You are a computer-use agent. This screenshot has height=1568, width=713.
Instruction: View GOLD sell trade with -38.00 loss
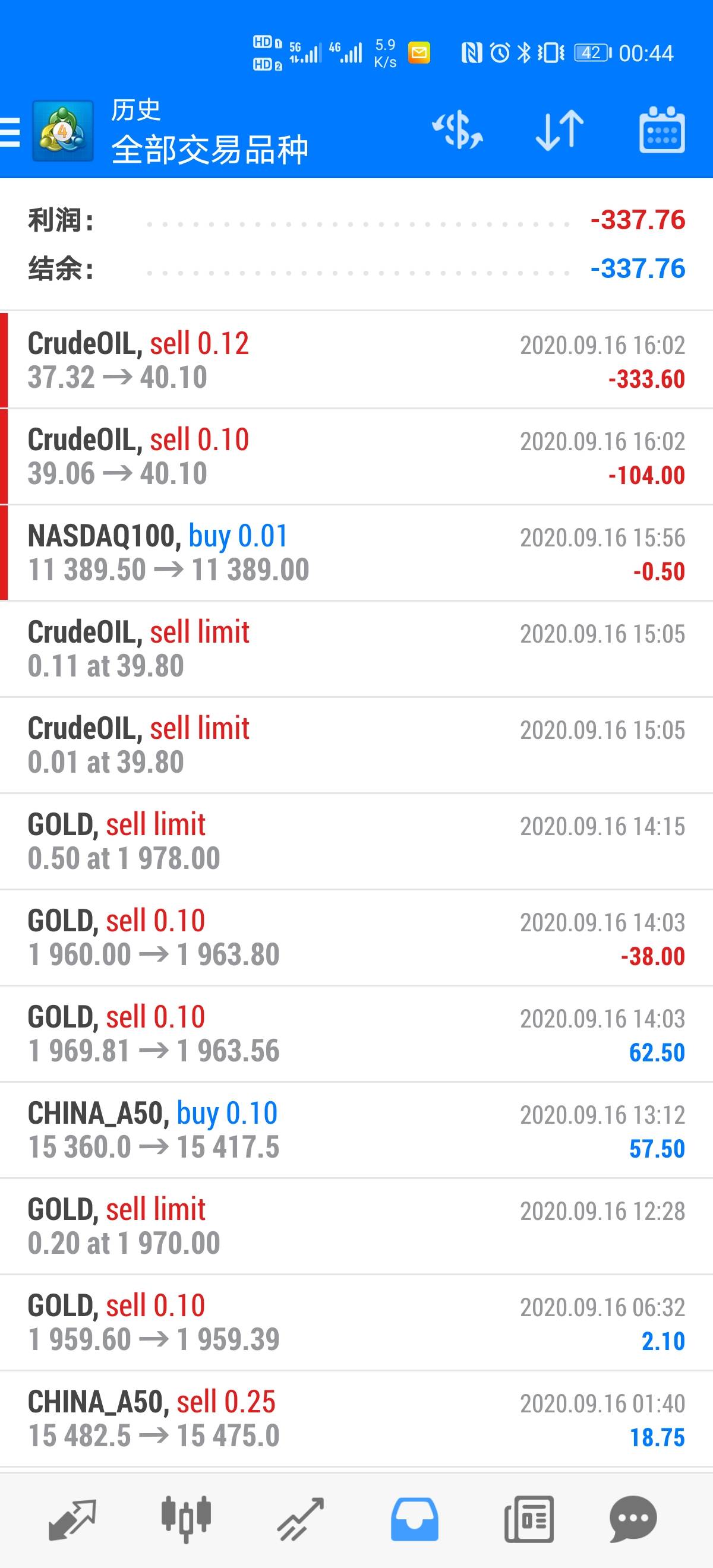[356, 937]
